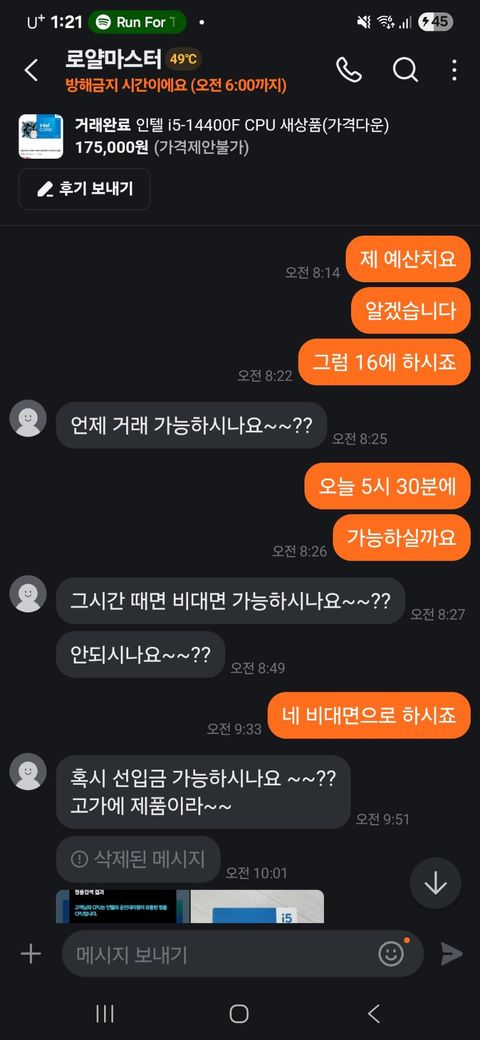Viewport: 480px width, 1040px height.
Task: Jump to the latest message with the down arrow
Action: [x=436, y=883]
